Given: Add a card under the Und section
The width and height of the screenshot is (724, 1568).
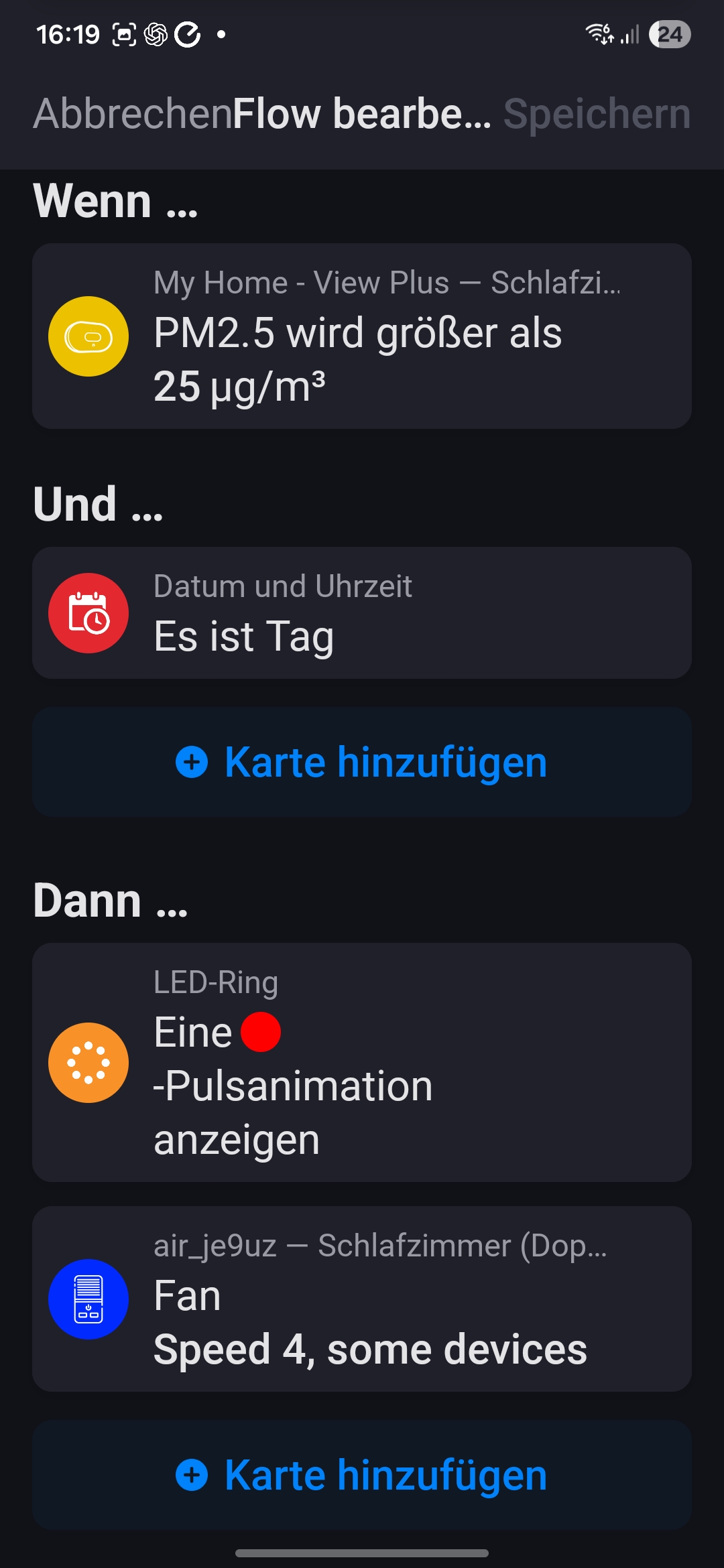Looking at the screenshot, I should pos(362,763).
